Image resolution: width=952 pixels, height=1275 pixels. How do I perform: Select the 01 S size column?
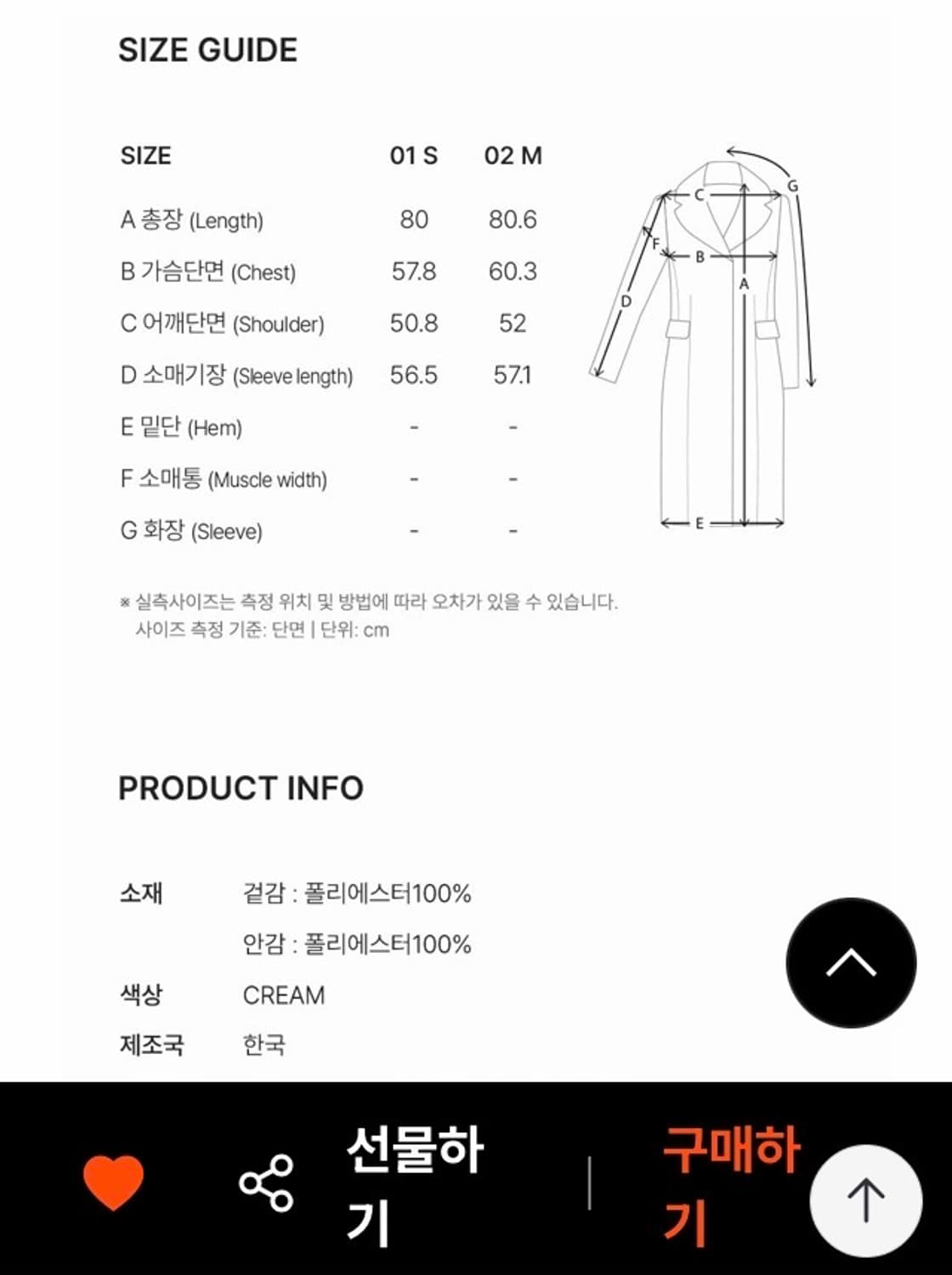pyautogui.click(x=414, y=156)
